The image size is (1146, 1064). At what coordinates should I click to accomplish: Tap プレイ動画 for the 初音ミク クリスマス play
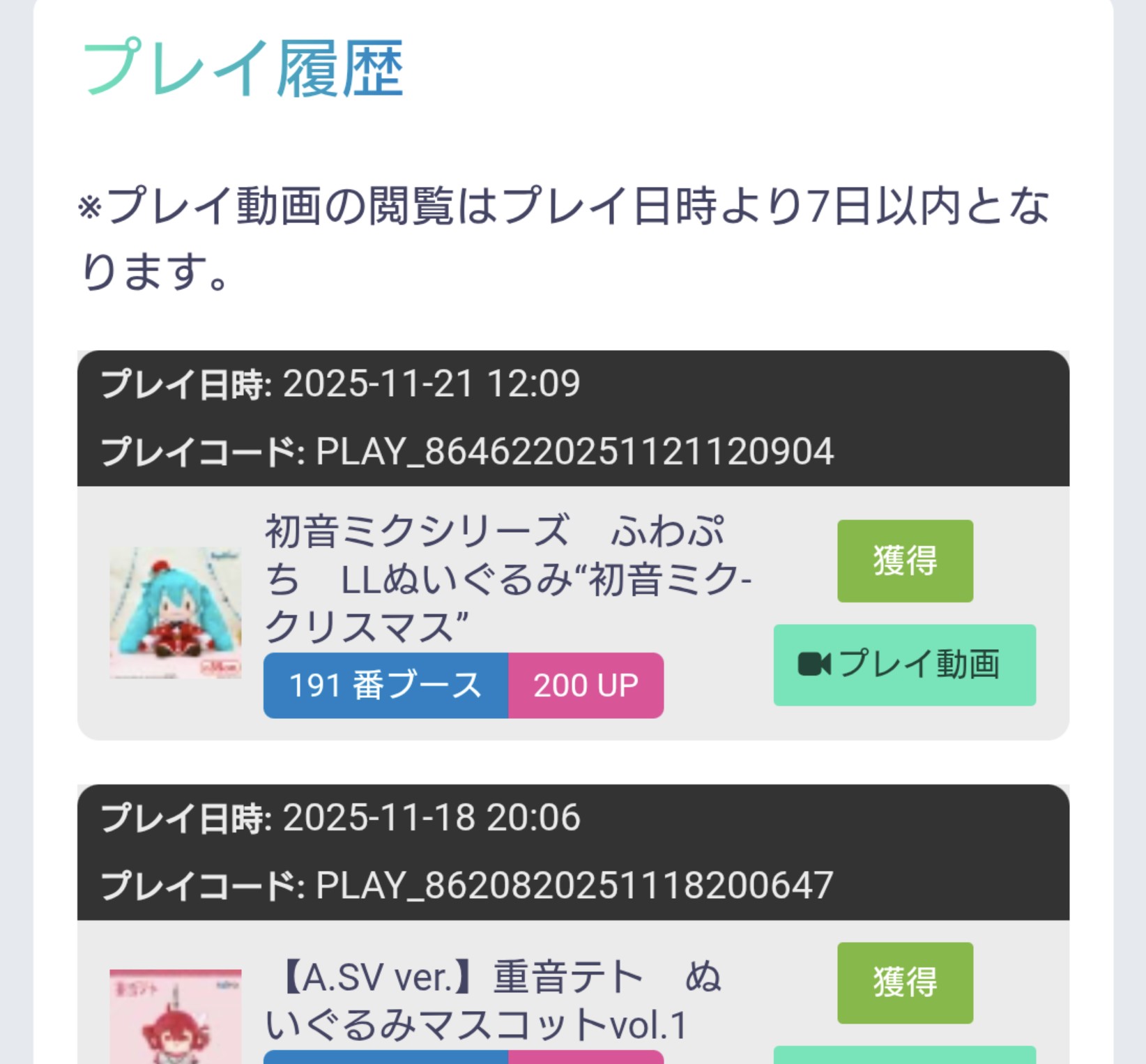click(x=904, y=664)
